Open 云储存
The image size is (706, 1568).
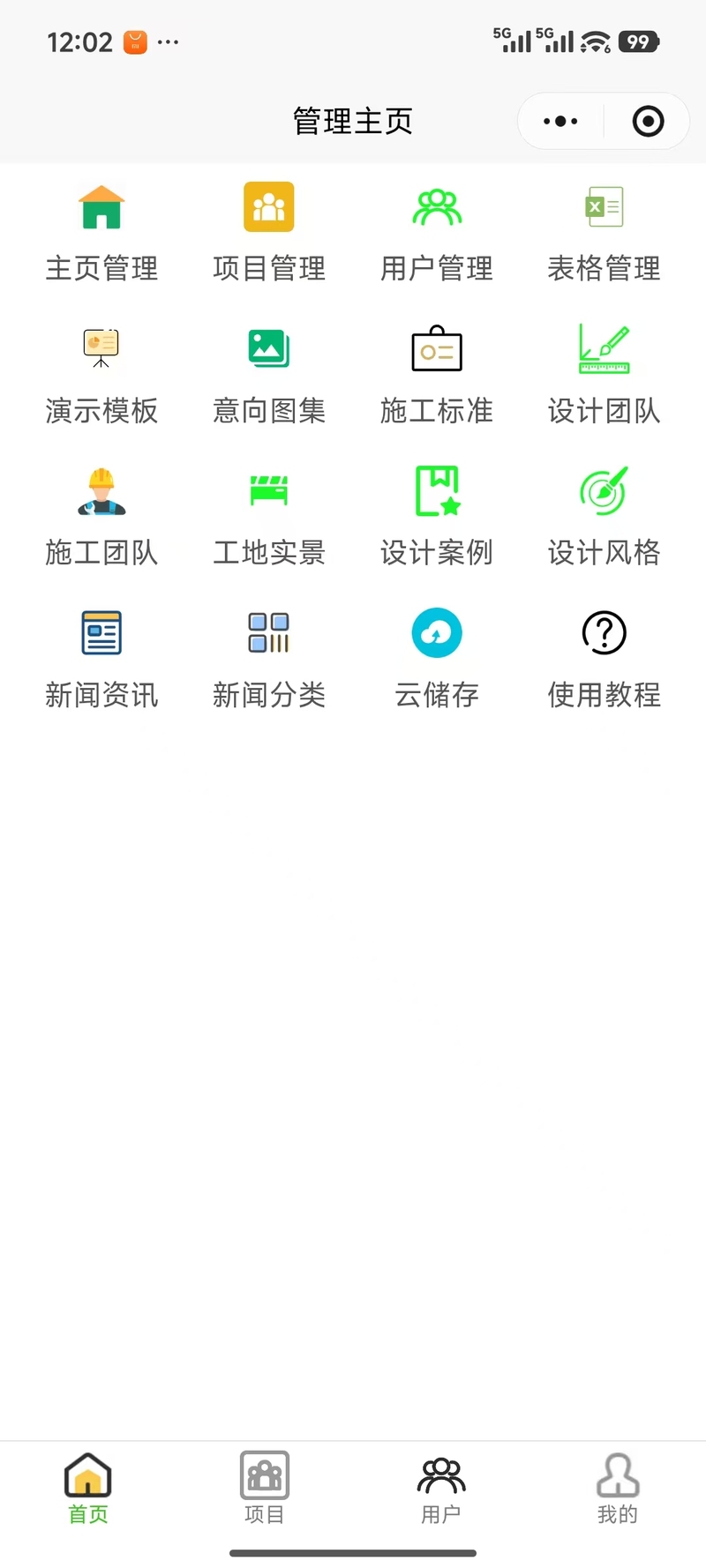click(437, 660)
